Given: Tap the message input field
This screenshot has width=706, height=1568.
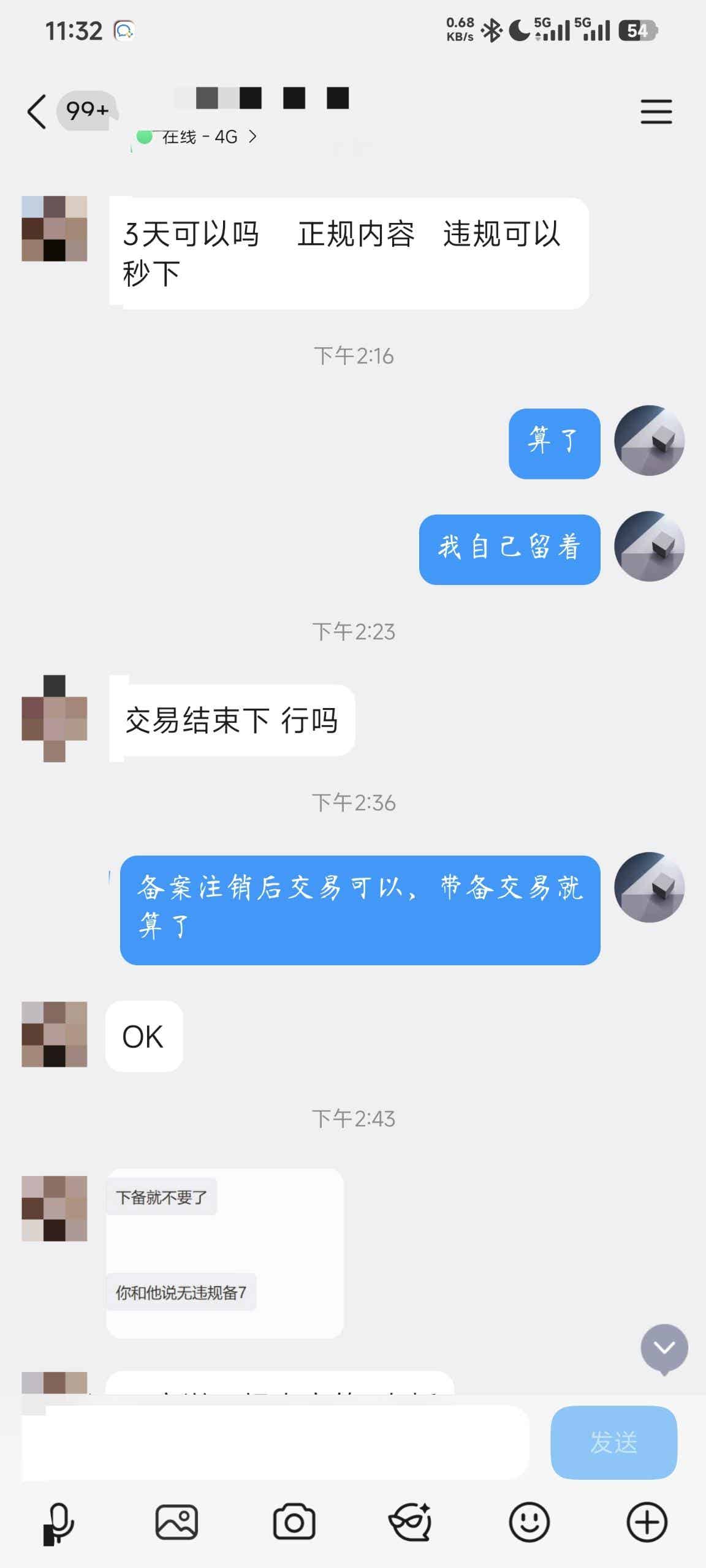Looking at the screenshot, I should tap(276, 1442).
